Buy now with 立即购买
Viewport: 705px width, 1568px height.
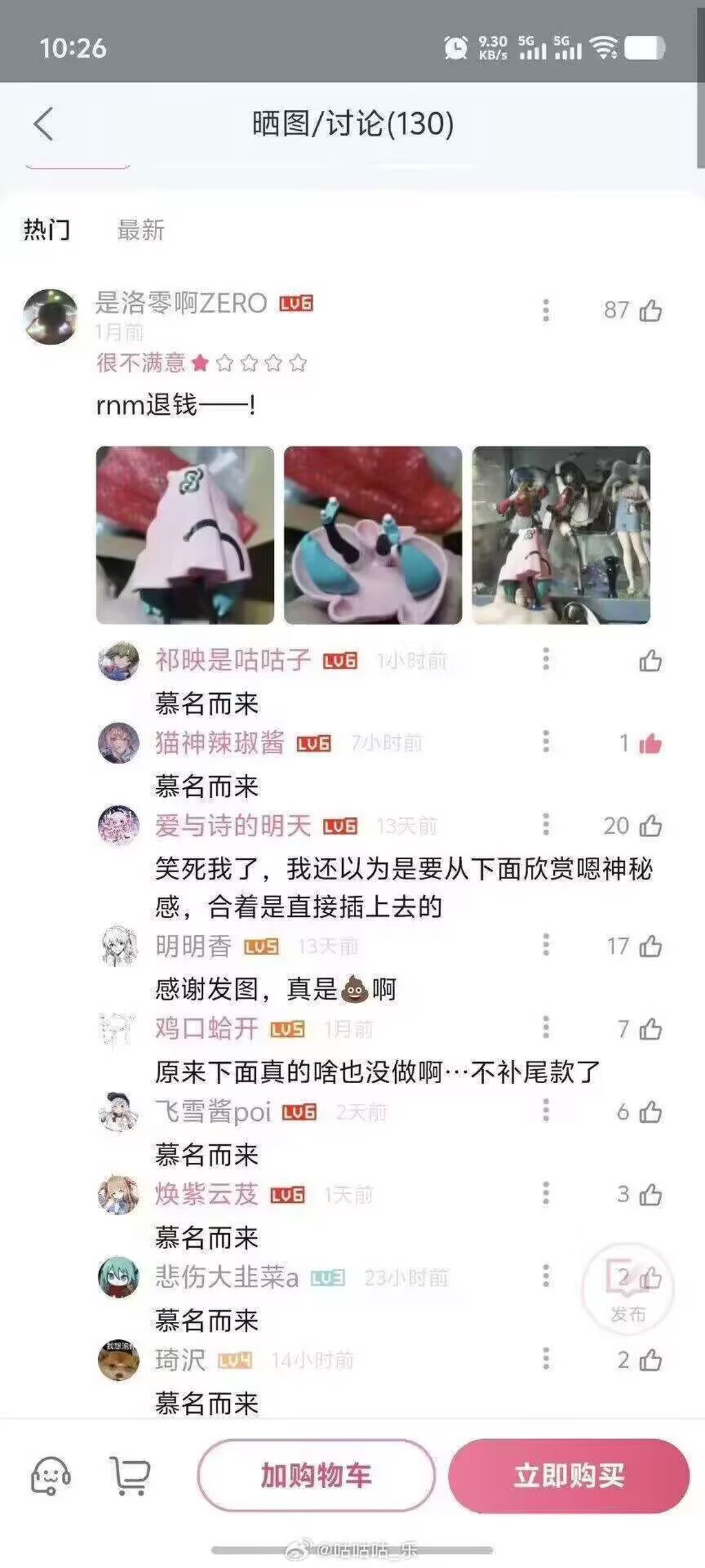click(x=569, y=1476)
